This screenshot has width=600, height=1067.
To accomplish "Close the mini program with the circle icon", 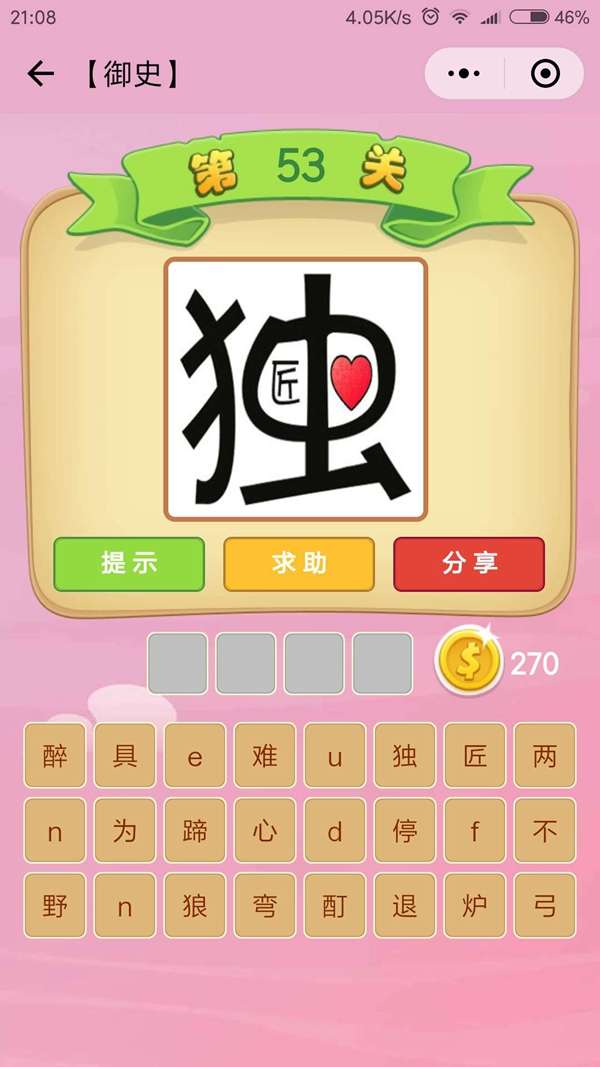I will coord(545,74).
